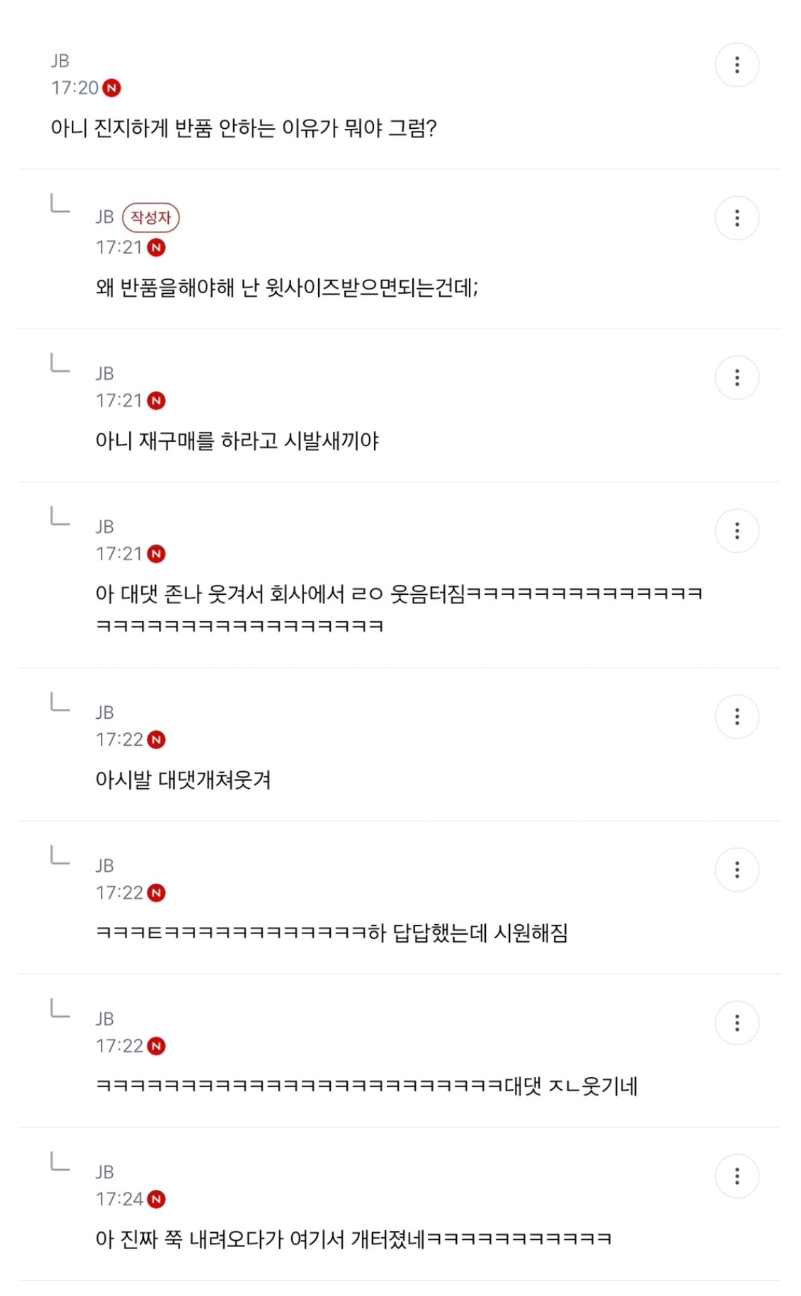Open options for the 작성자 reply at 17:21
Image resolution: width=801 pixels, height=1296 pixels.
tap(737, 218)
